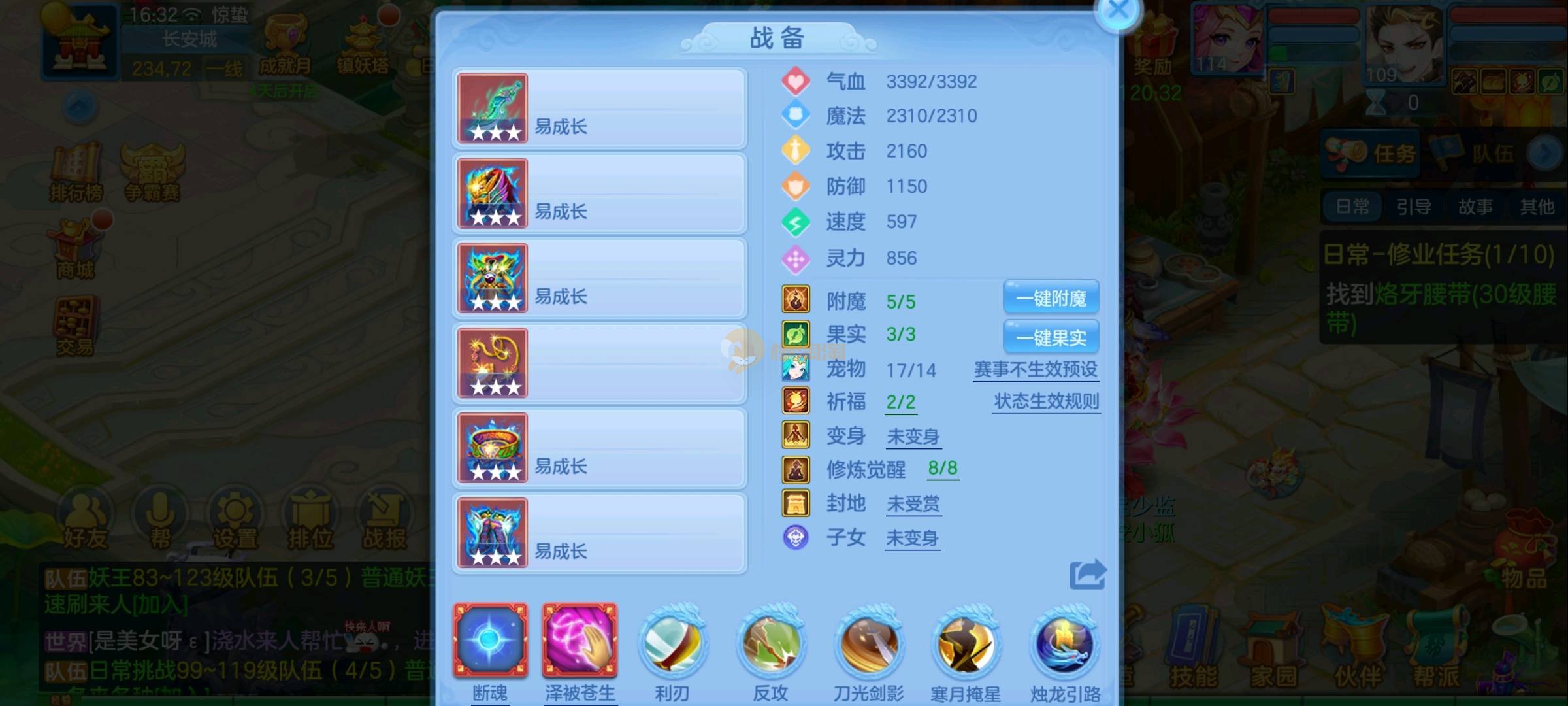Screen dimensions: 1568x706
Task: Tap the 一键果实 button
Action: click(x=1051, y=337)
